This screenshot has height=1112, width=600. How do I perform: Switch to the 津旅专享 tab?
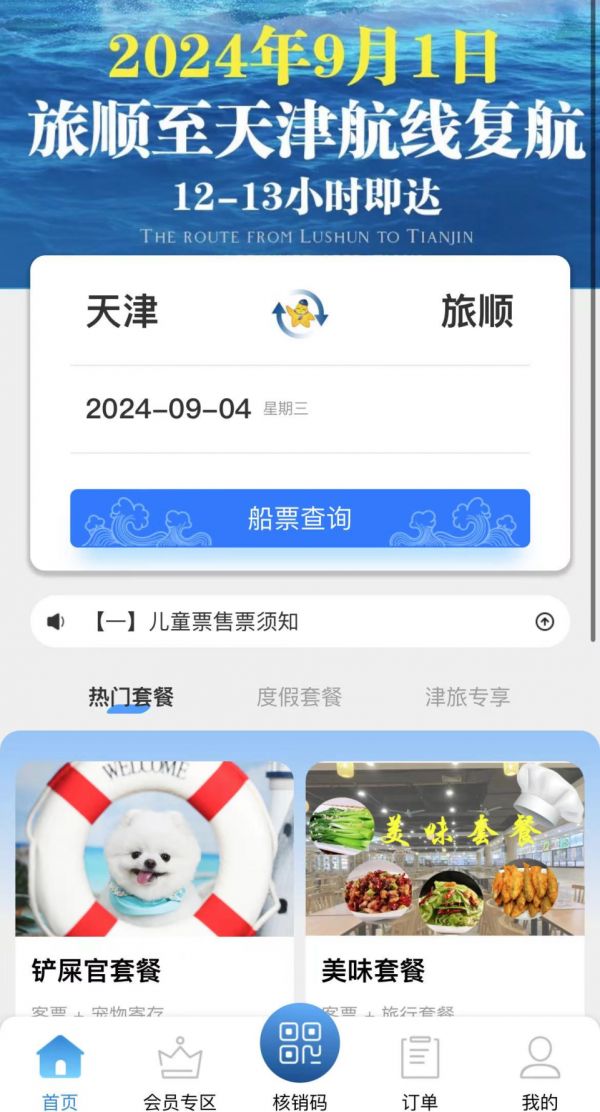[x=467, y=697]
